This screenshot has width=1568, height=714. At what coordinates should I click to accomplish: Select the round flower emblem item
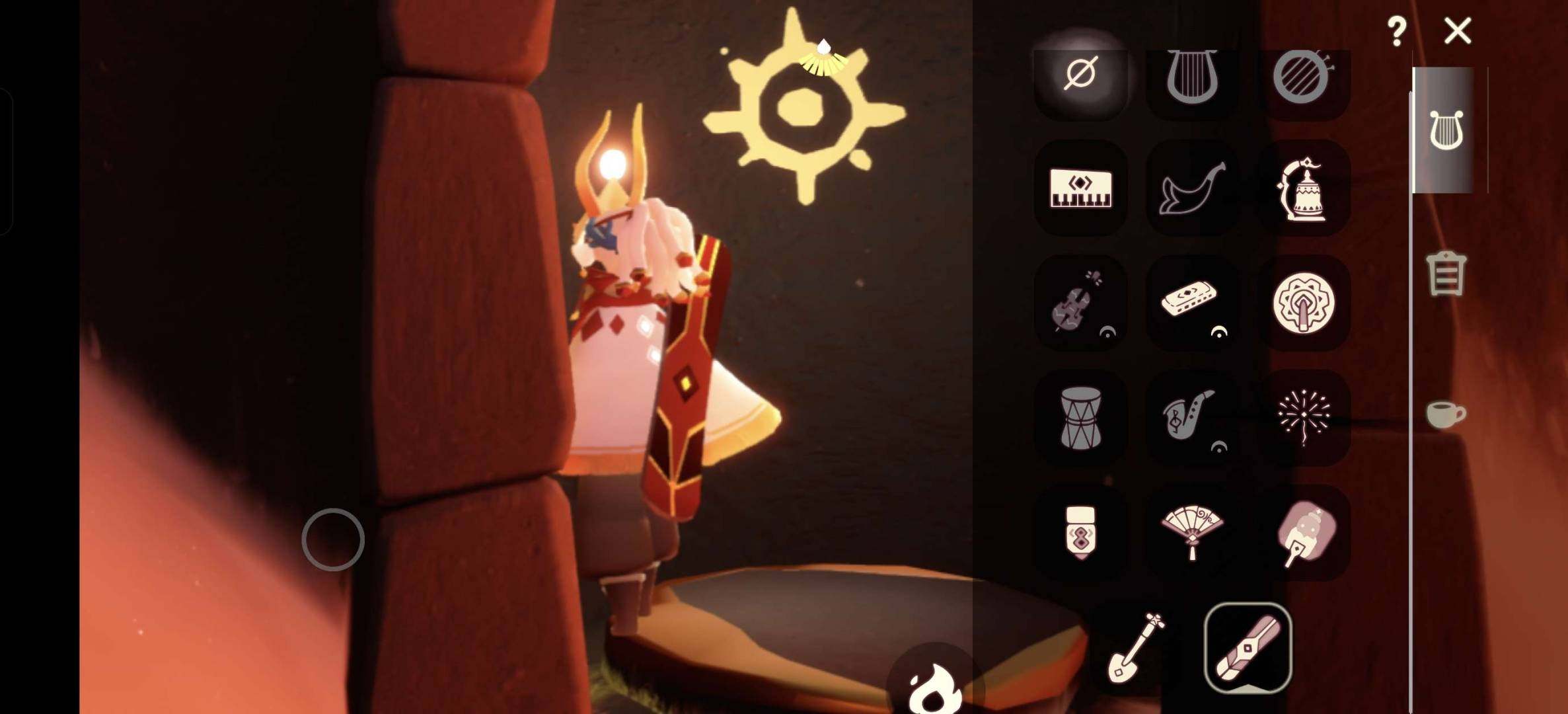pyautogui.click(x=1302, y=303)
